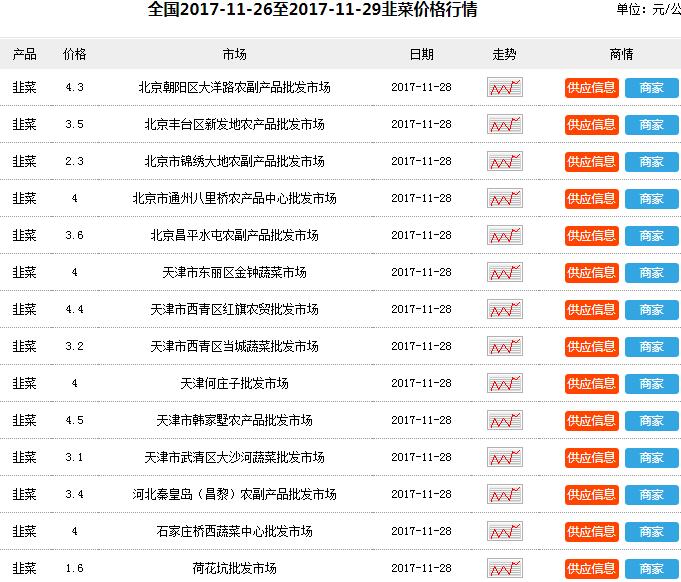
Task: Open 商家 for 天津市西青区当城蔬菜批发市场
Action: 651,347
